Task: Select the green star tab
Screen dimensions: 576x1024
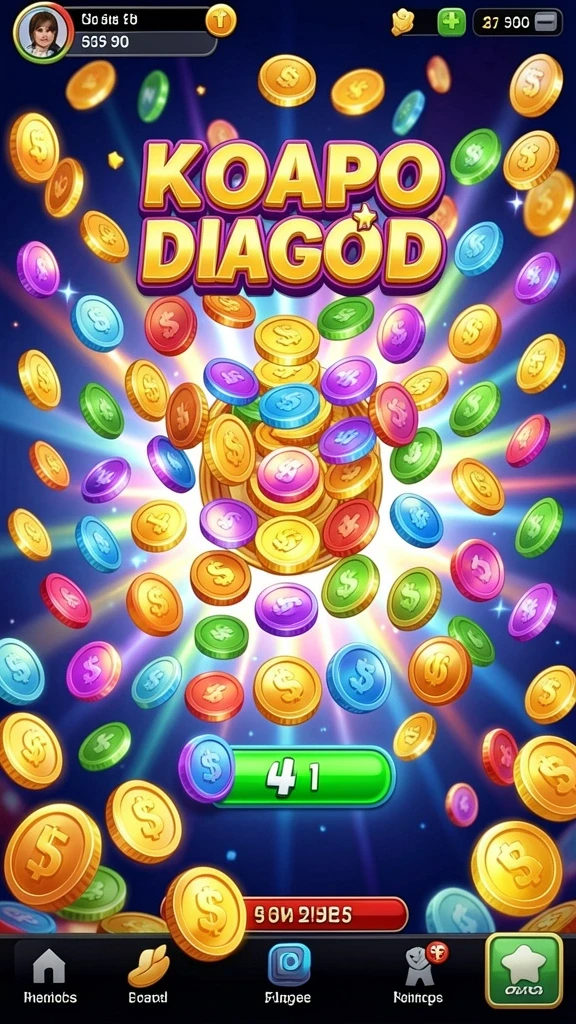Action: (524, 971)
